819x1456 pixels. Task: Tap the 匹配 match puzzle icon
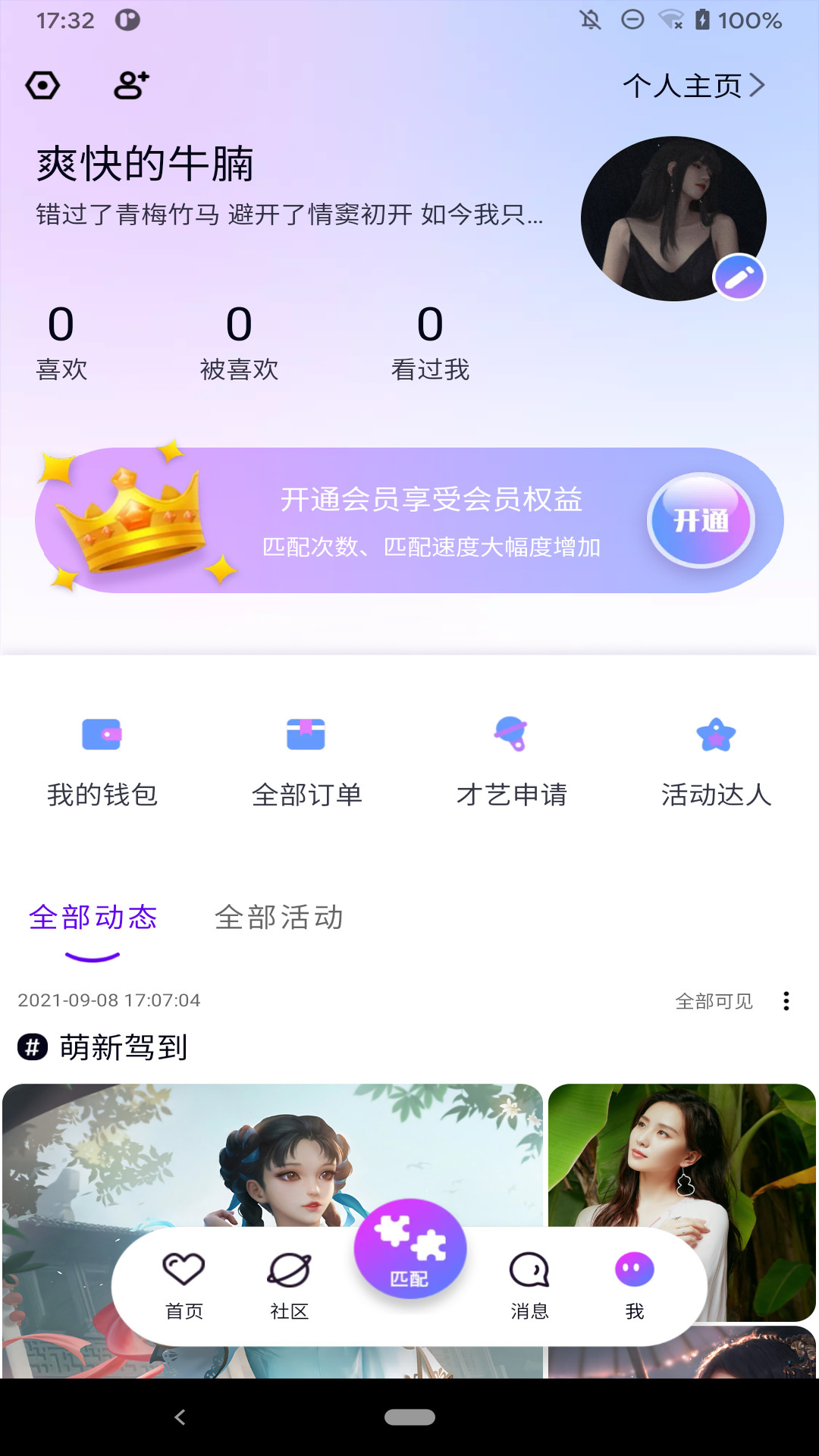409,1249
